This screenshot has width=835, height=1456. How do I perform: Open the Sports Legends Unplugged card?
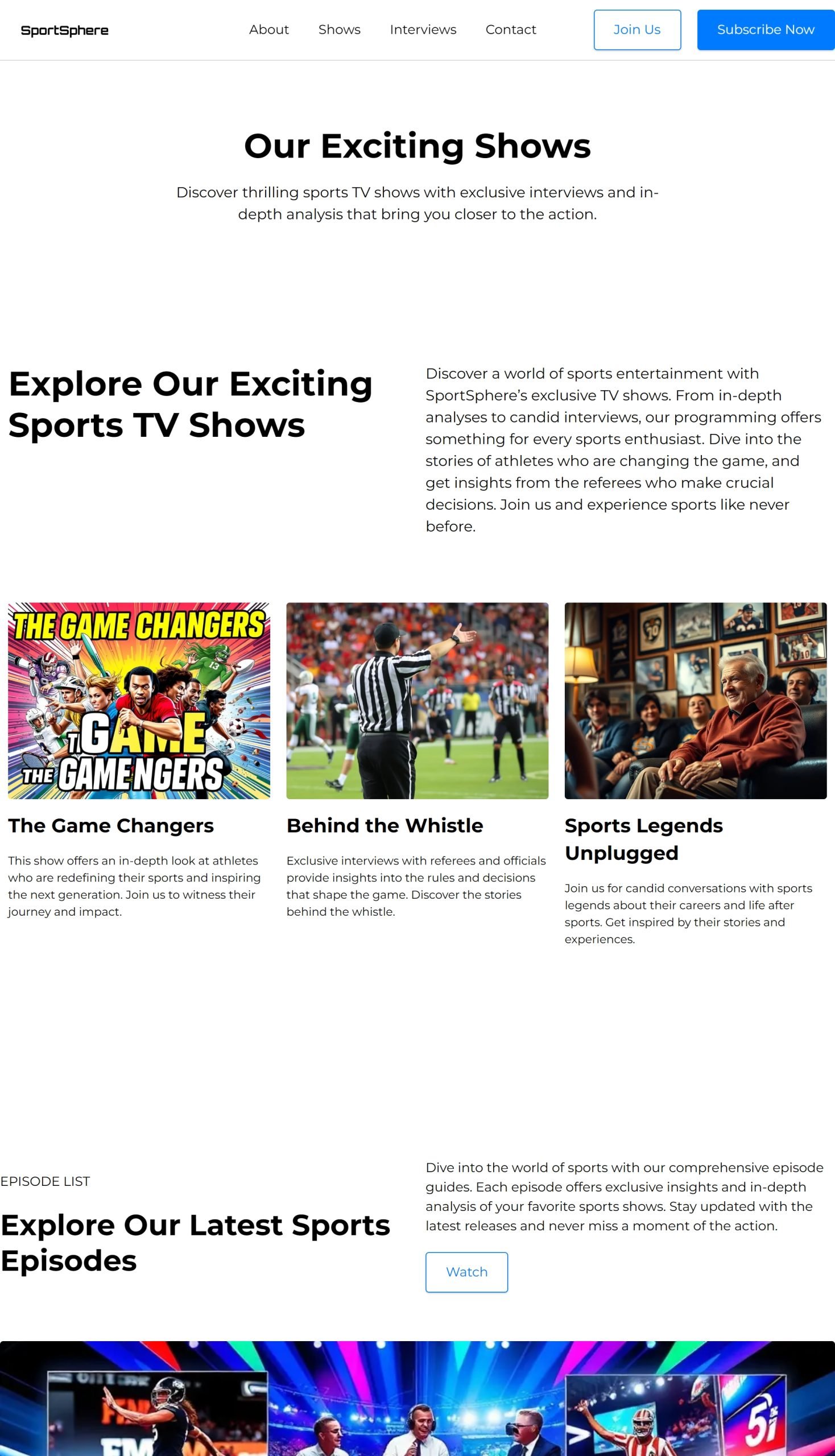click(695, 700)
